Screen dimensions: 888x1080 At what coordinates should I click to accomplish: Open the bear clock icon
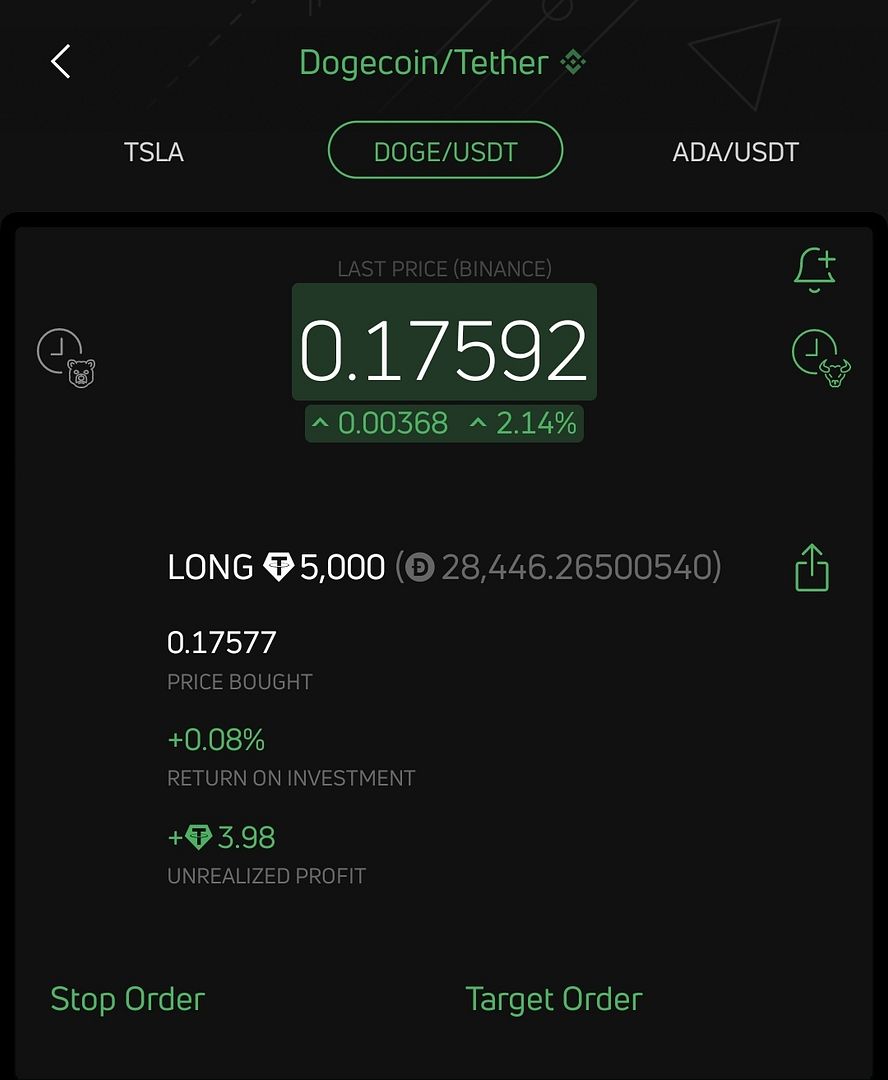[66, 357]
